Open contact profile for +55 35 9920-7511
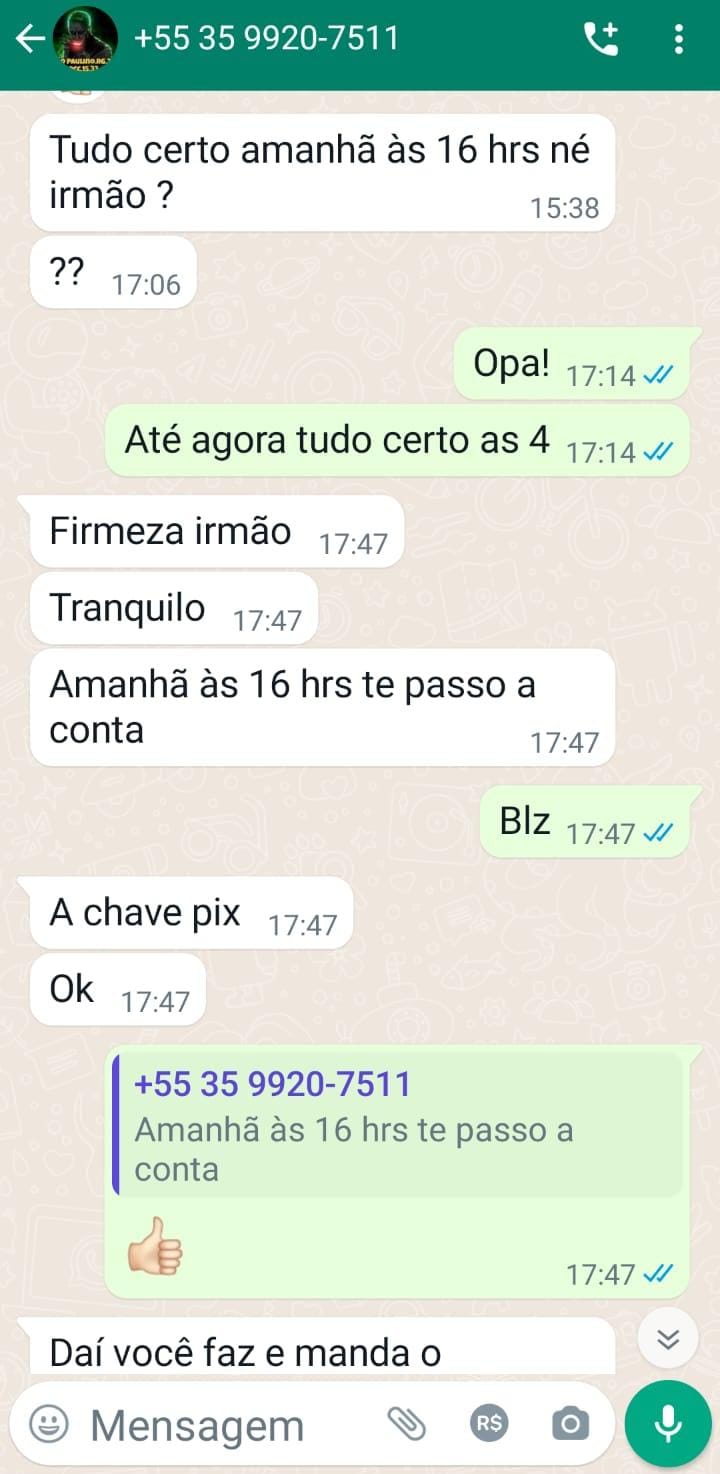 click(x=266, y=39)
